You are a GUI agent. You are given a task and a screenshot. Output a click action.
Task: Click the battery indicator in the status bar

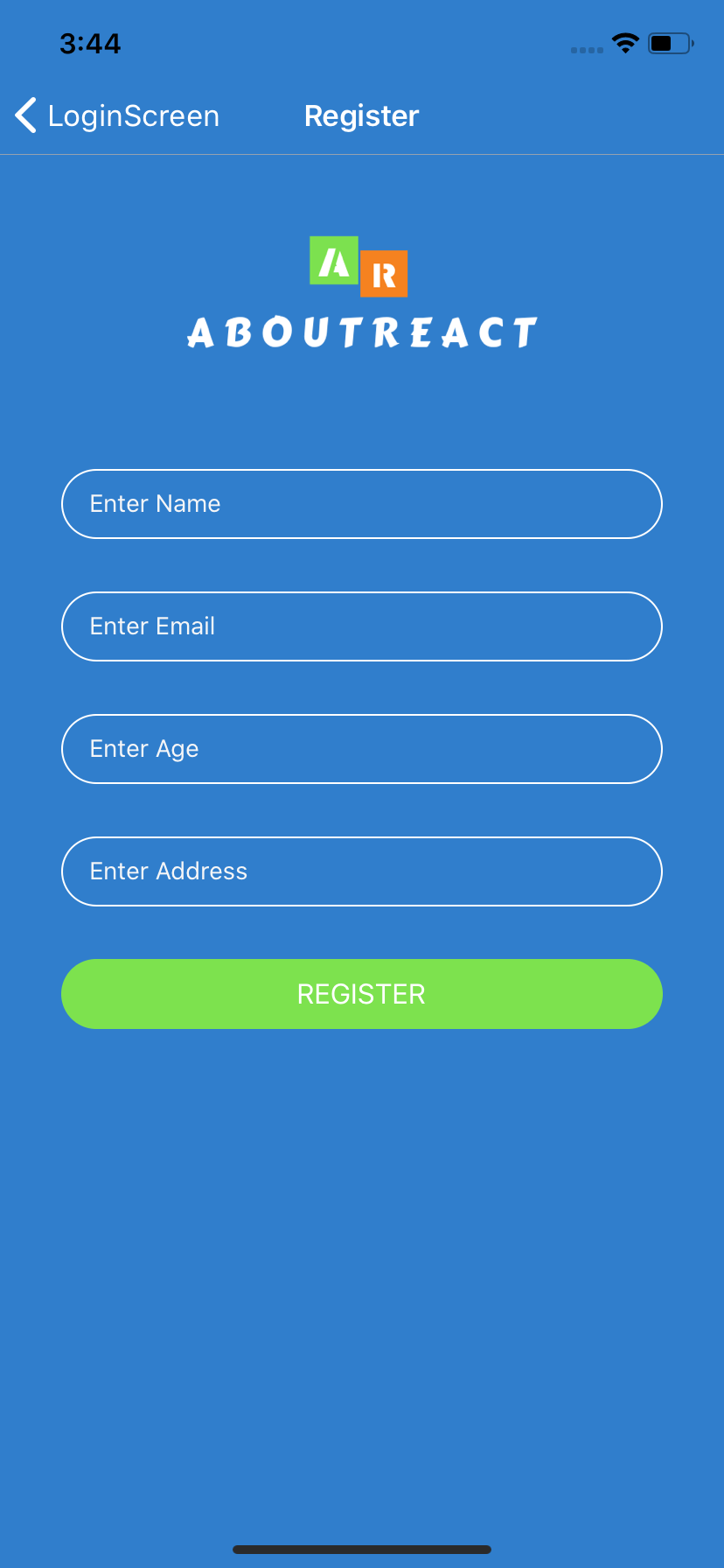[667, 41]
